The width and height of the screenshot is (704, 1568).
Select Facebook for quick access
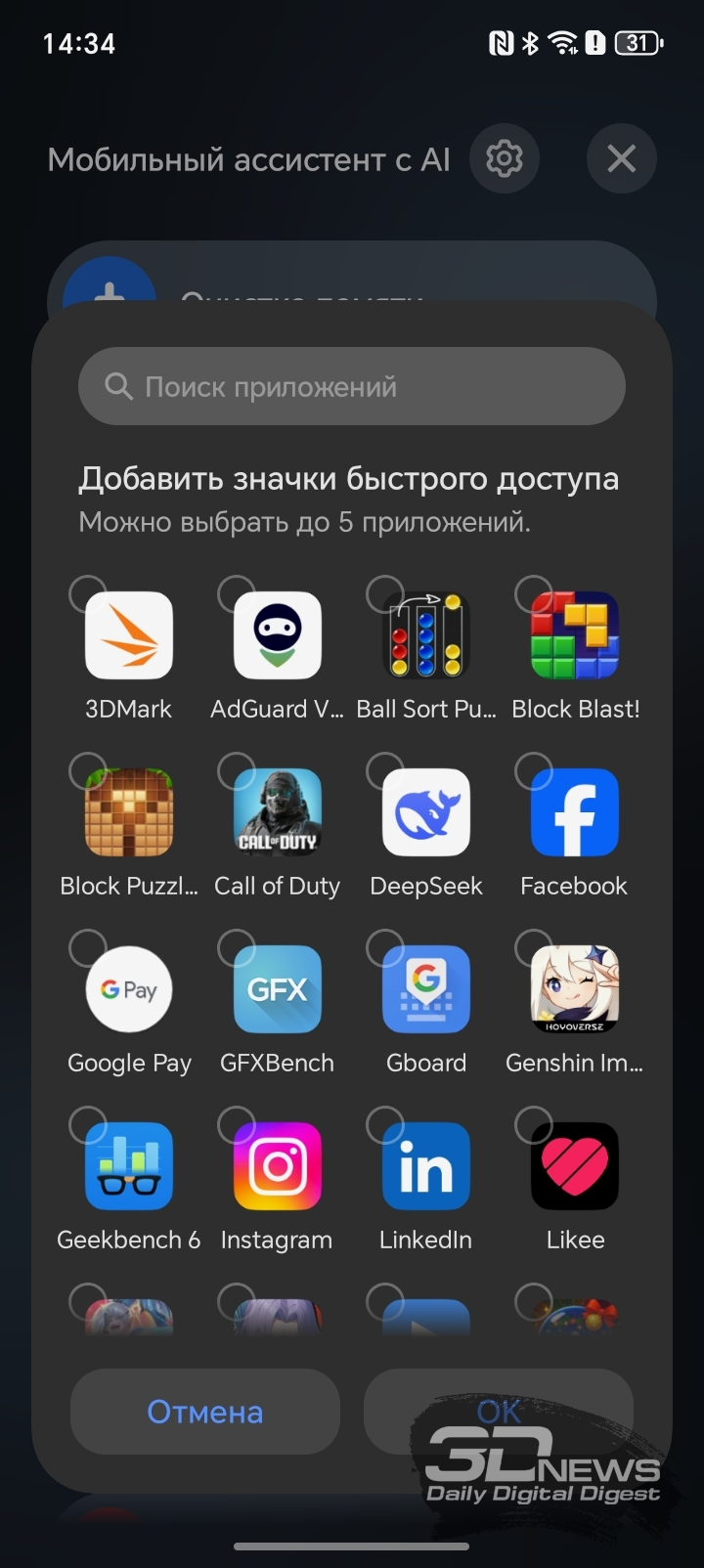point(575,812)
